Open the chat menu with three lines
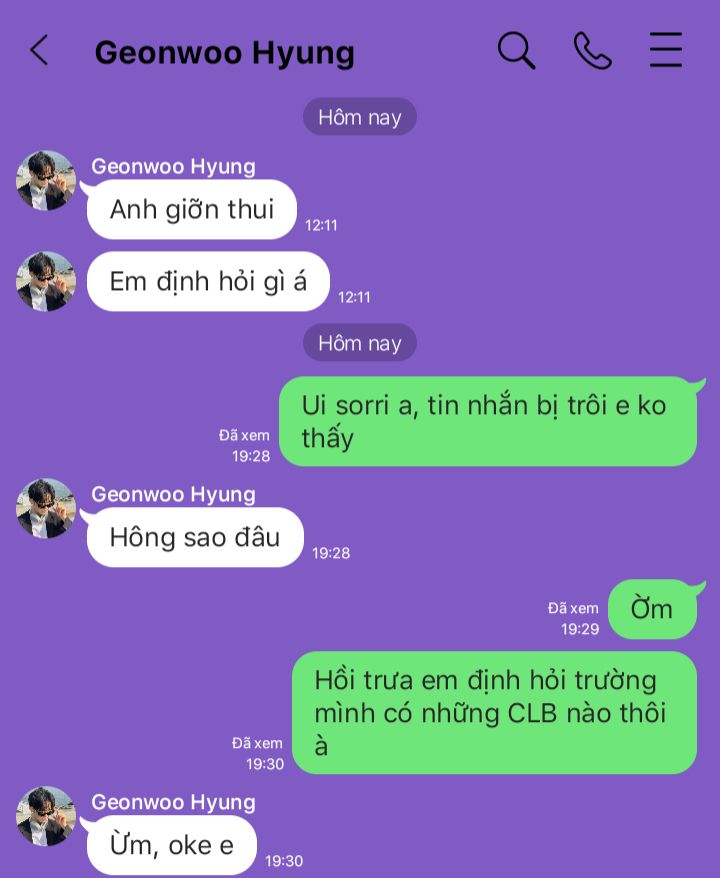 665,50
